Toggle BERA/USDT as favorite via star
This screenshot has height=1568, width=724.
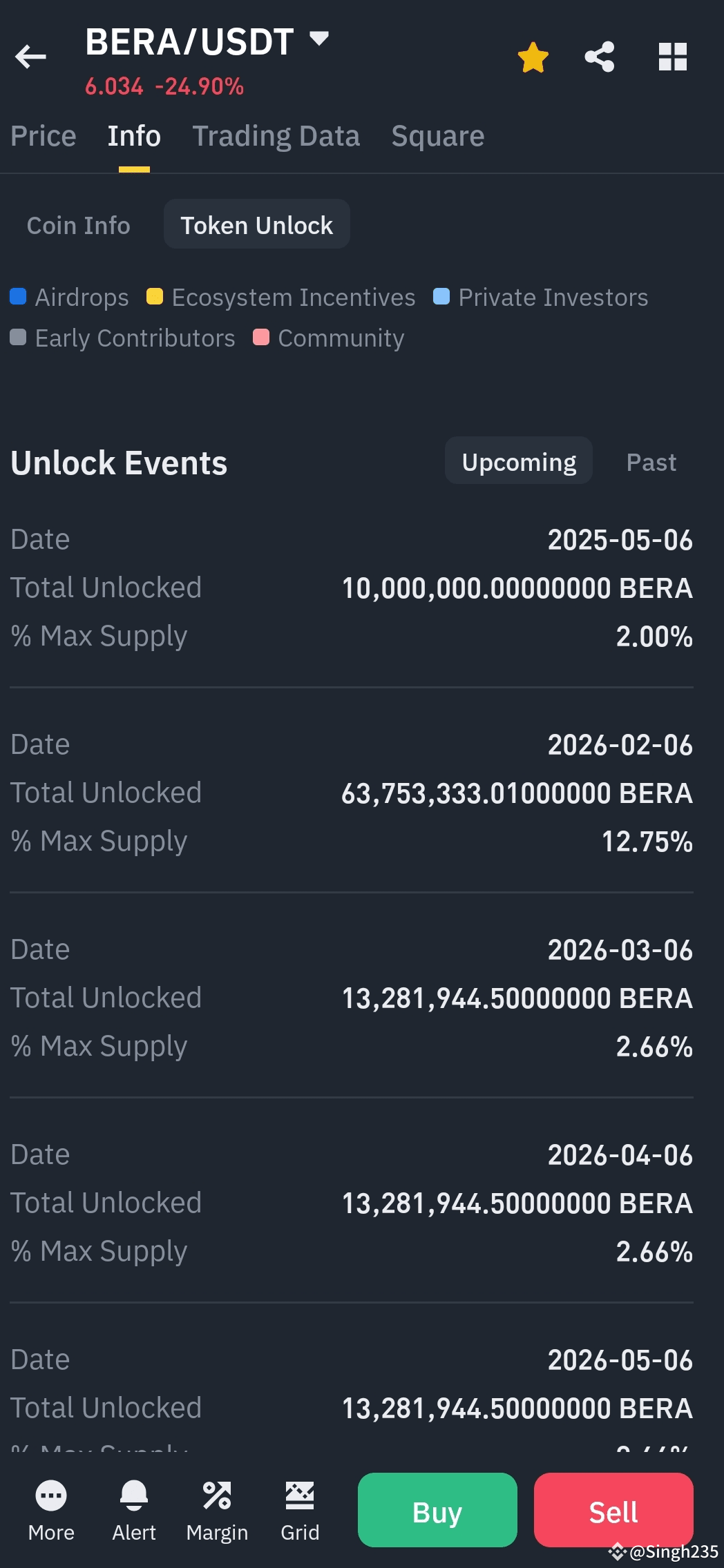pos(533,57)
